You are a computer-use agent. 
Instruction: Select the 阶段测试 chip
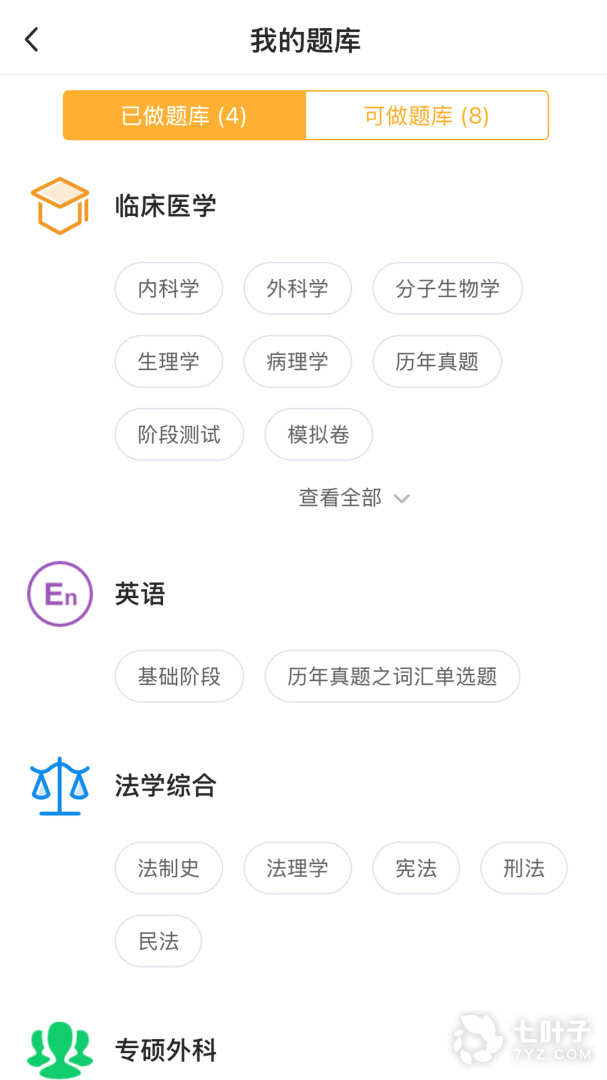click(179, 435)
